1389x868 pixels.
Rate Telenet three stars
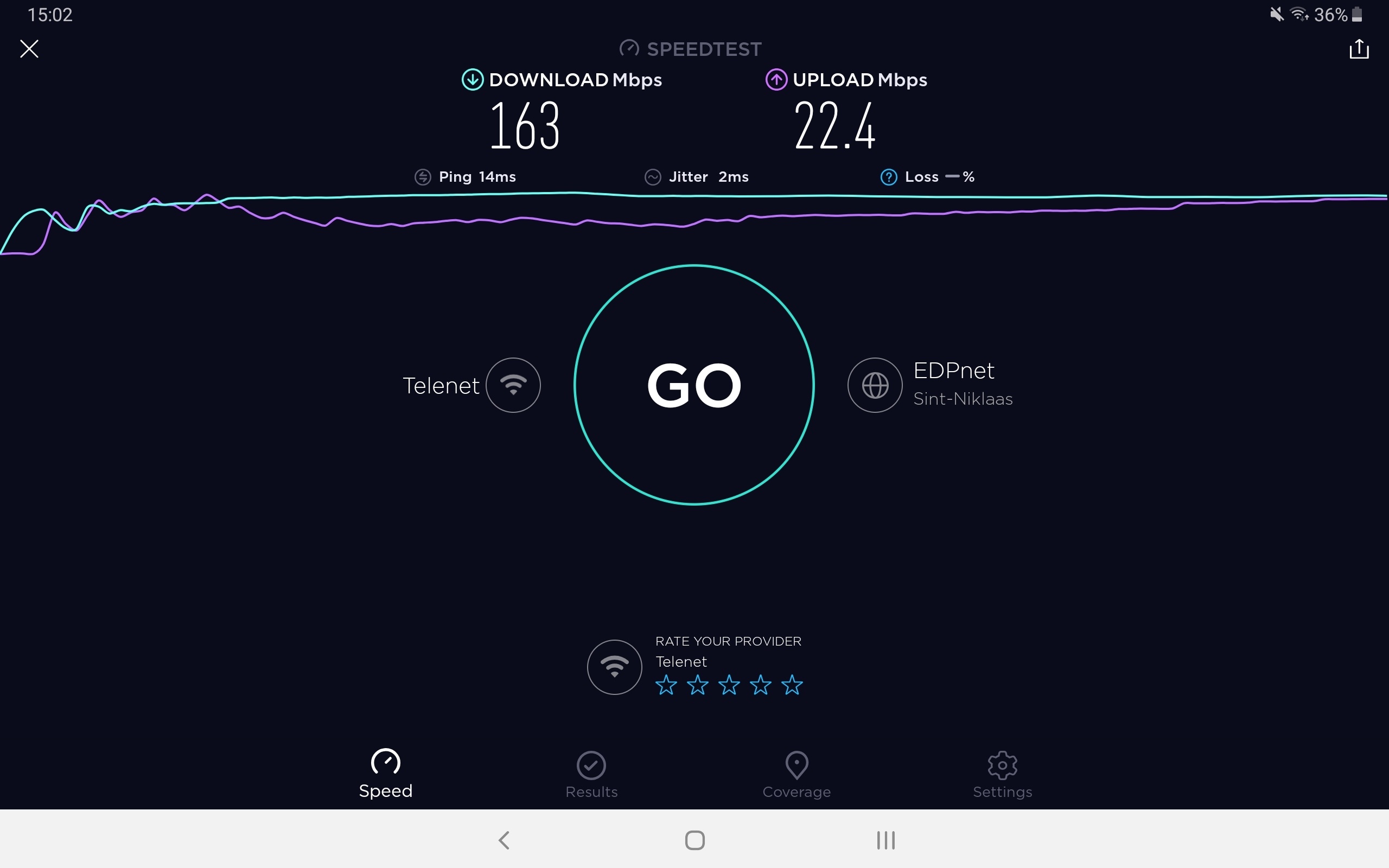pos(729,685)
